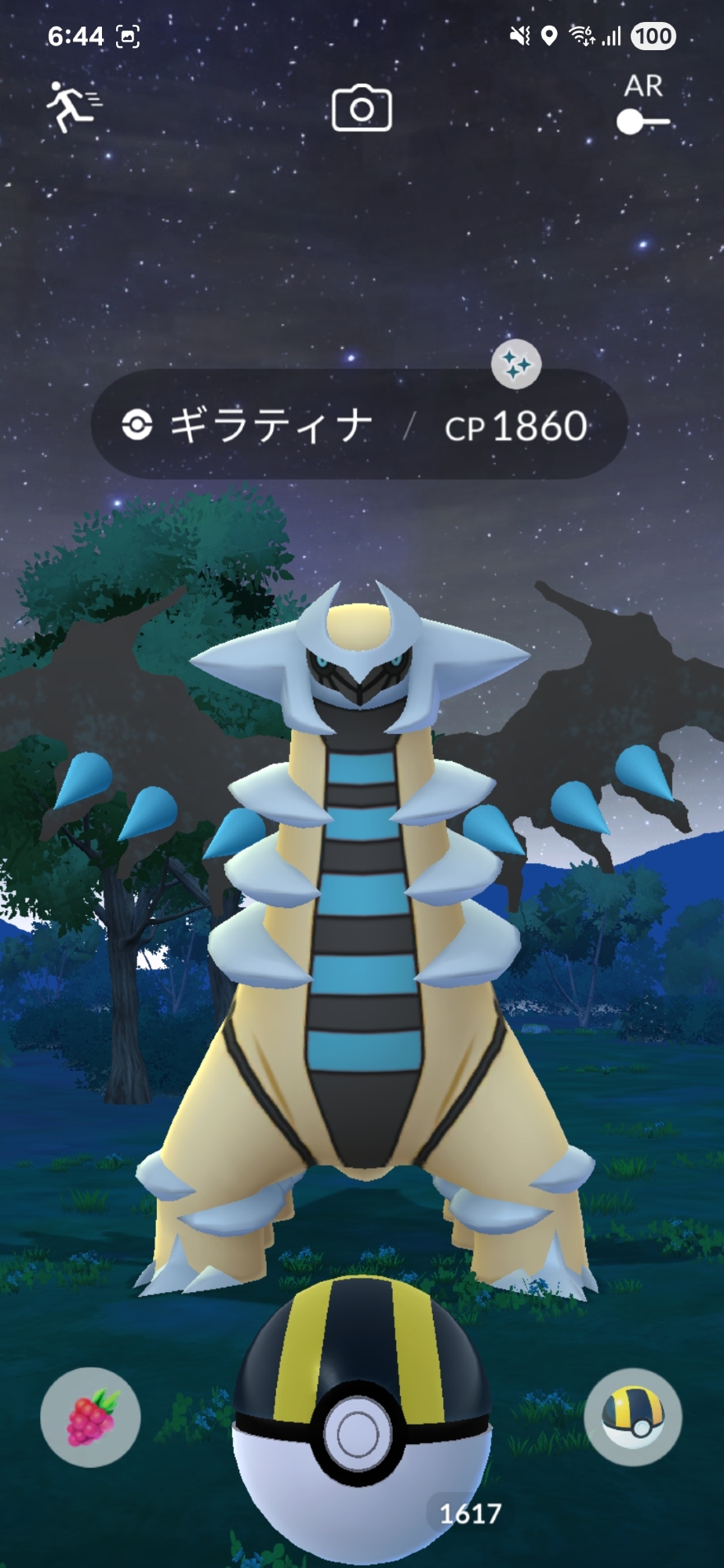Open the Poké Ball type selector
This screenshot has width=724, height=1568.
pos(633,1417)
